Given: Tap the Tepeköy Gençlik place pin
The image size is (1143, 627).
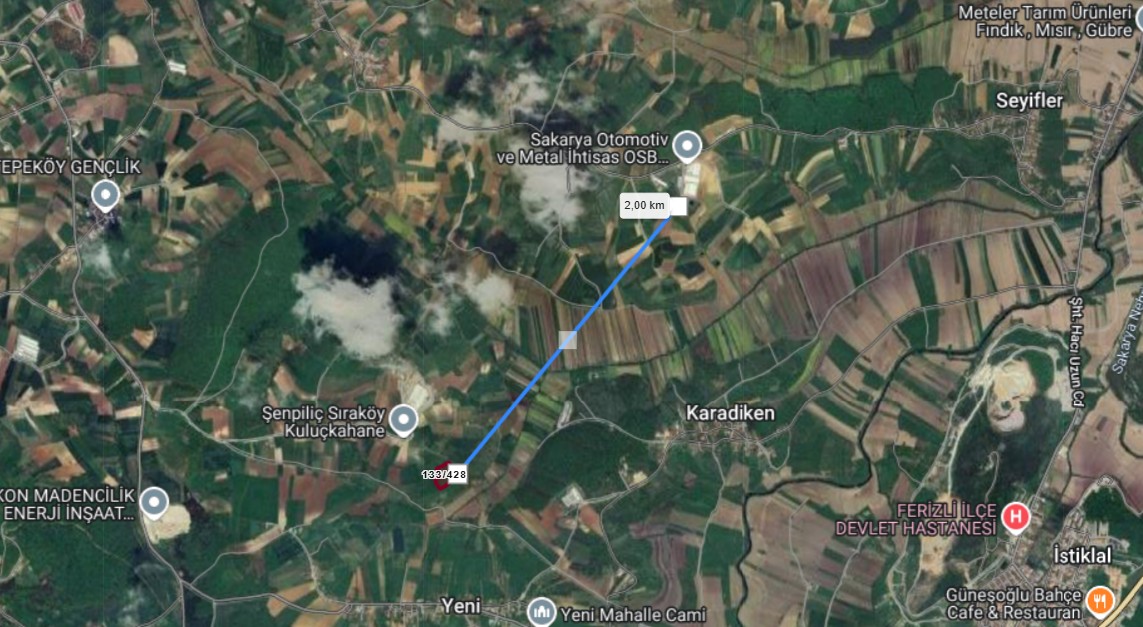Looking at the screenshot, I should click(105, 194).
